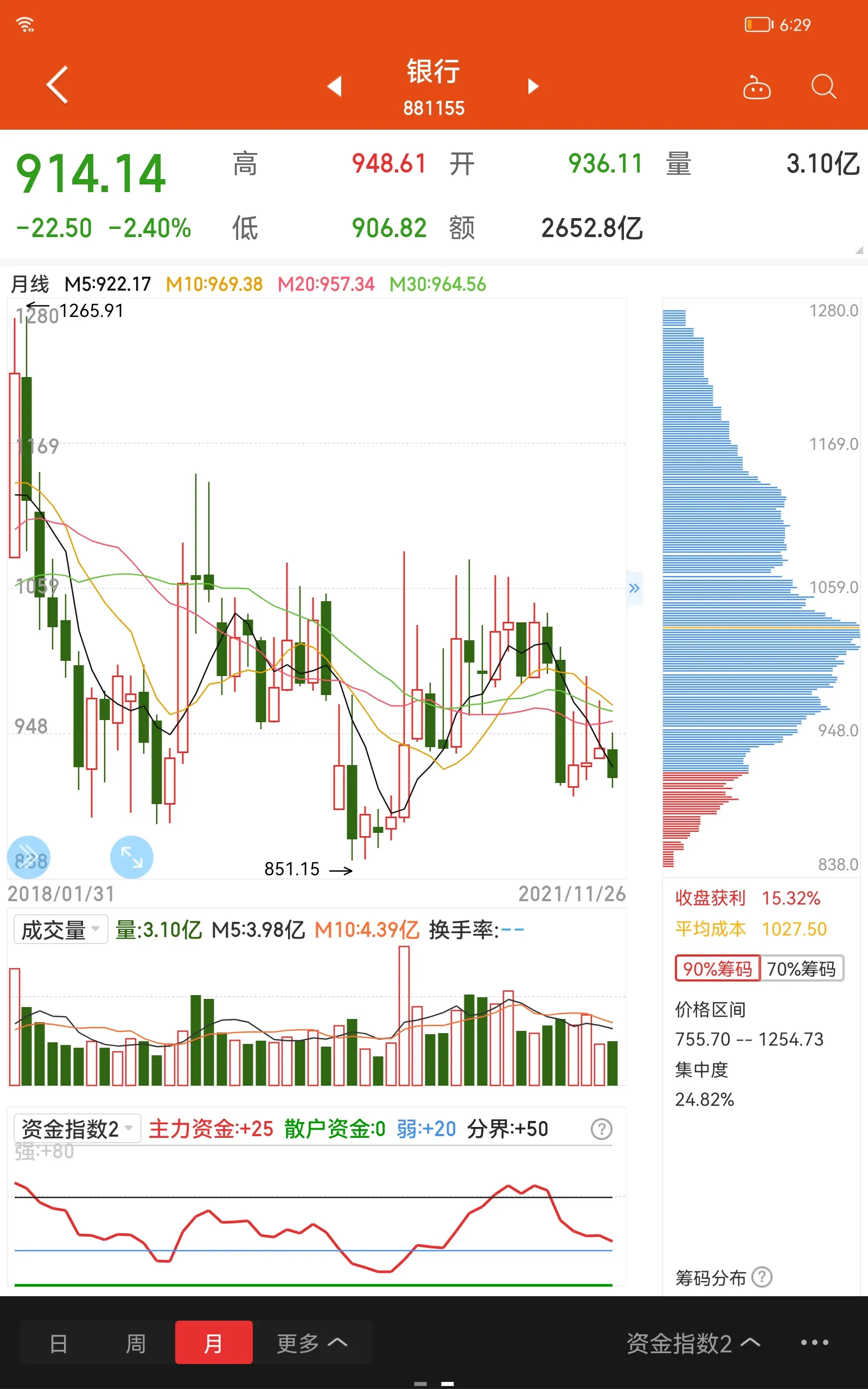Show help for 资金指数2 indicator

coord(601,1129)
